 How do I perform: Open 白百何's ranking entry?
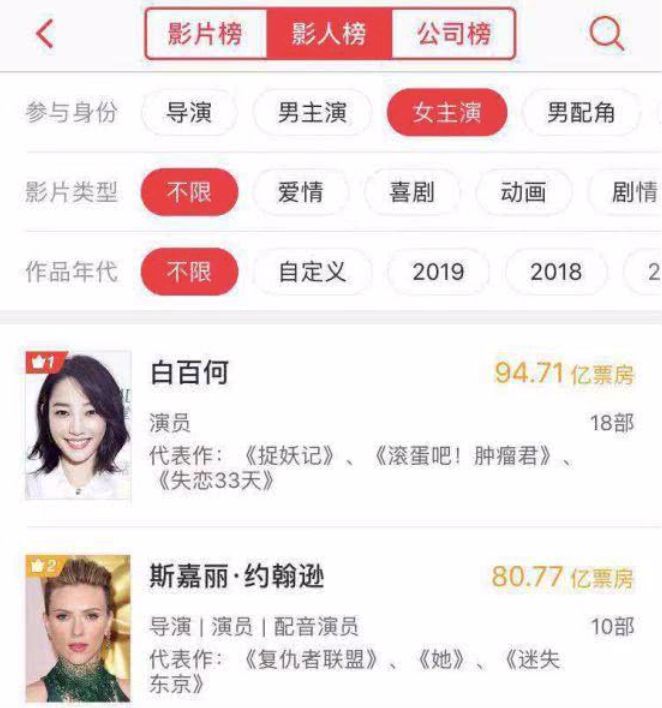(330, 425)
